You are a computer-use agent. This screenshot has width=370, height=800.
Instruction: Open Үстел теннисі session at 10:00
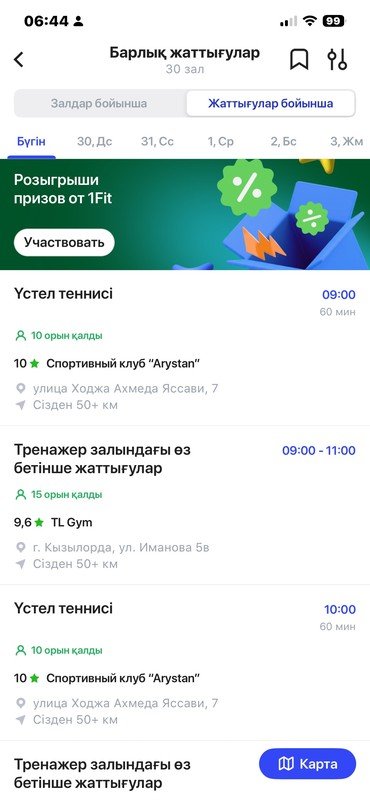[x=185, y=663]
